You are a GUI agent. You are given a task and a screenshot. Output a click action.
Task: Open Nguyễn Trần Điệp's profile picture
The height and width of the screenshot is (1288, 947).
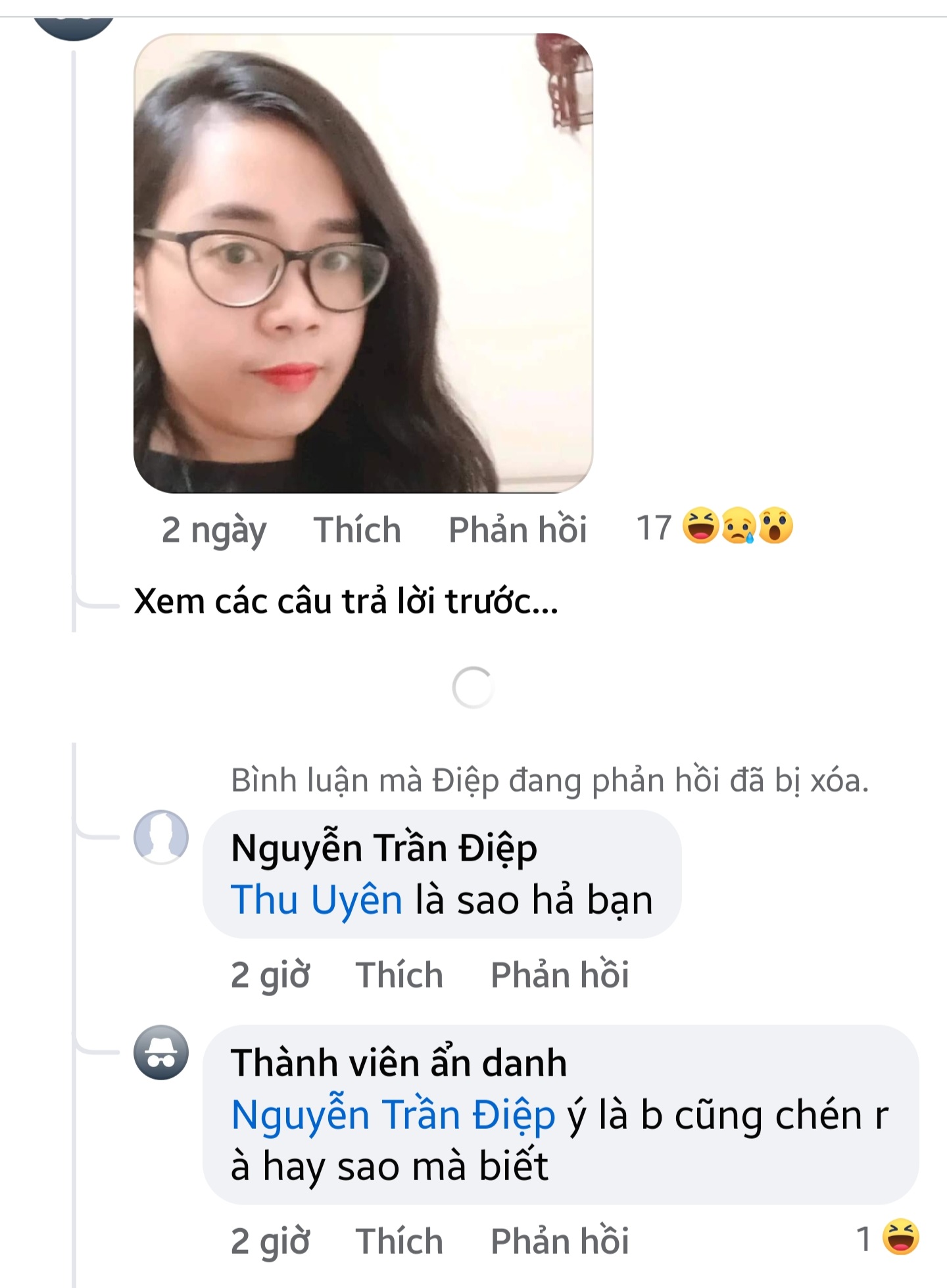coord(161,837)
